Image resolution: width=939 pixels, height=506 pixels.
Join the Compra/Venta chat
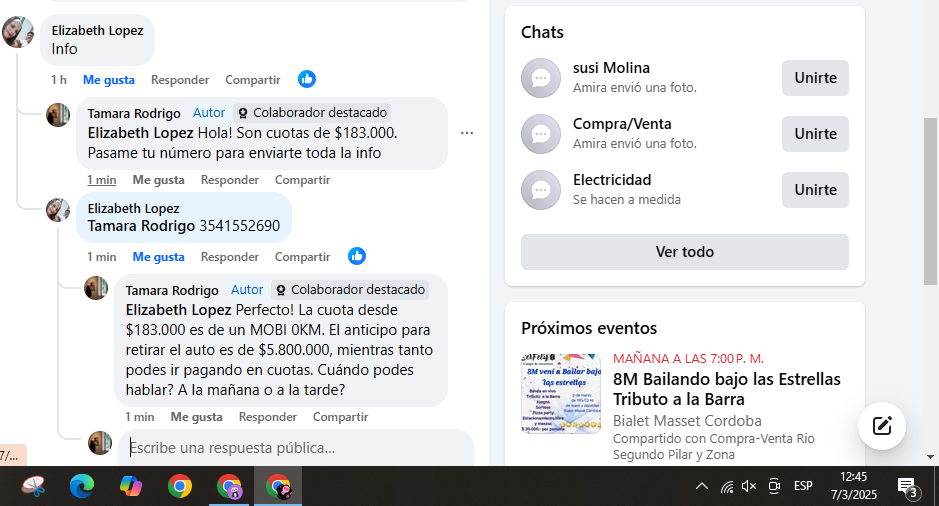815,134
